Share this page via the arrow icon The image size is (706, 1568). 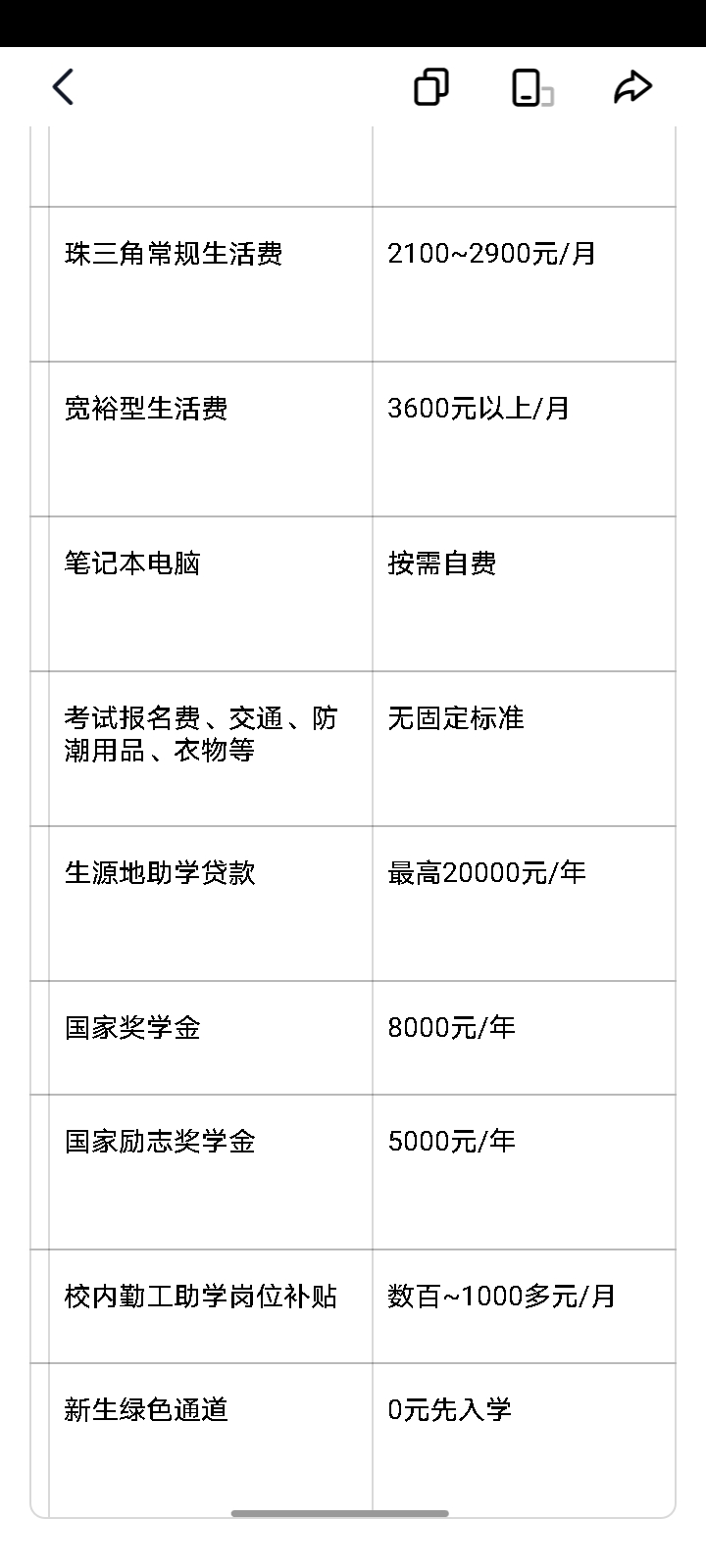(x=633, y=87)
